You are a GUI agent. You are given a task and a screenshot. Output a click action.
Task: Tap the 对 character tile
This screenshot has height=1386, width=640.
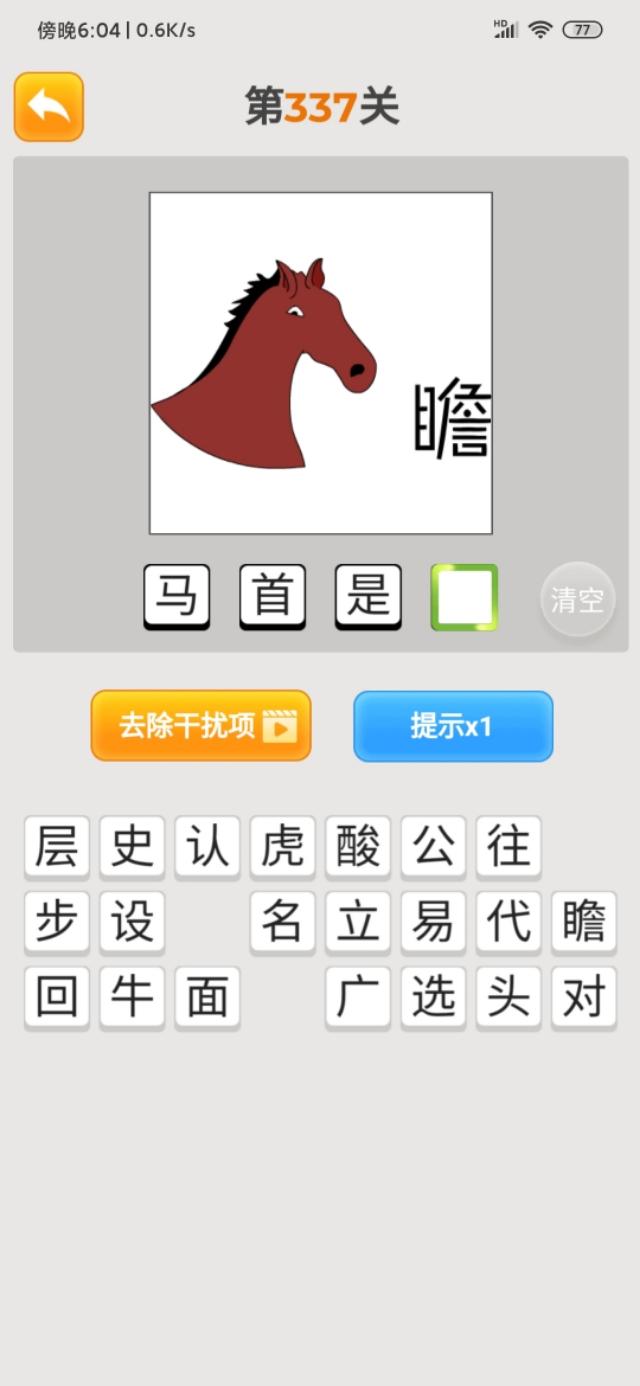(x=584, y=997)
